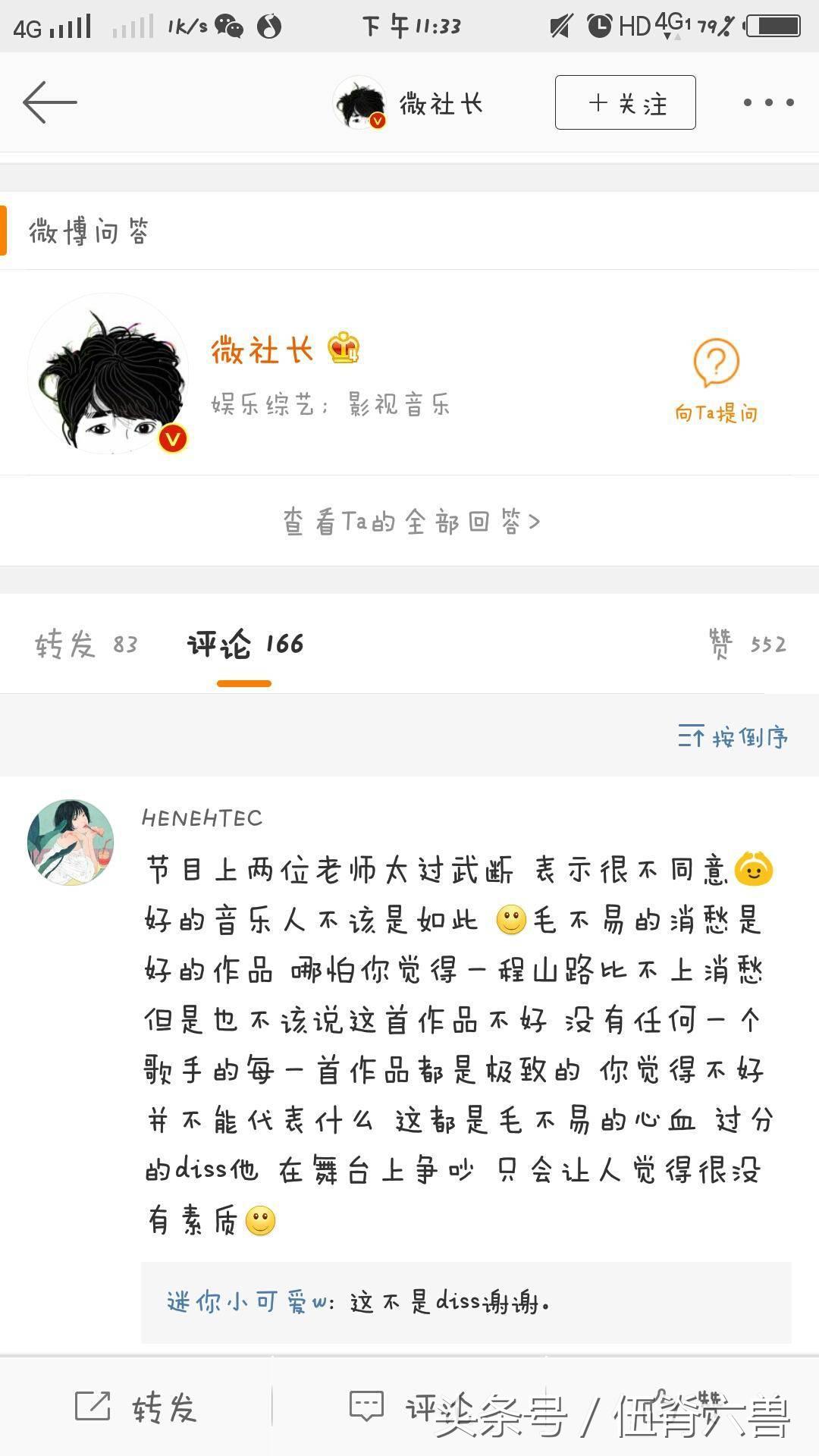Tap the 向Ta提问 question mark icon
Image resolution: width=819 pixels, height=1456 pixels.
[x=716, y=364]
